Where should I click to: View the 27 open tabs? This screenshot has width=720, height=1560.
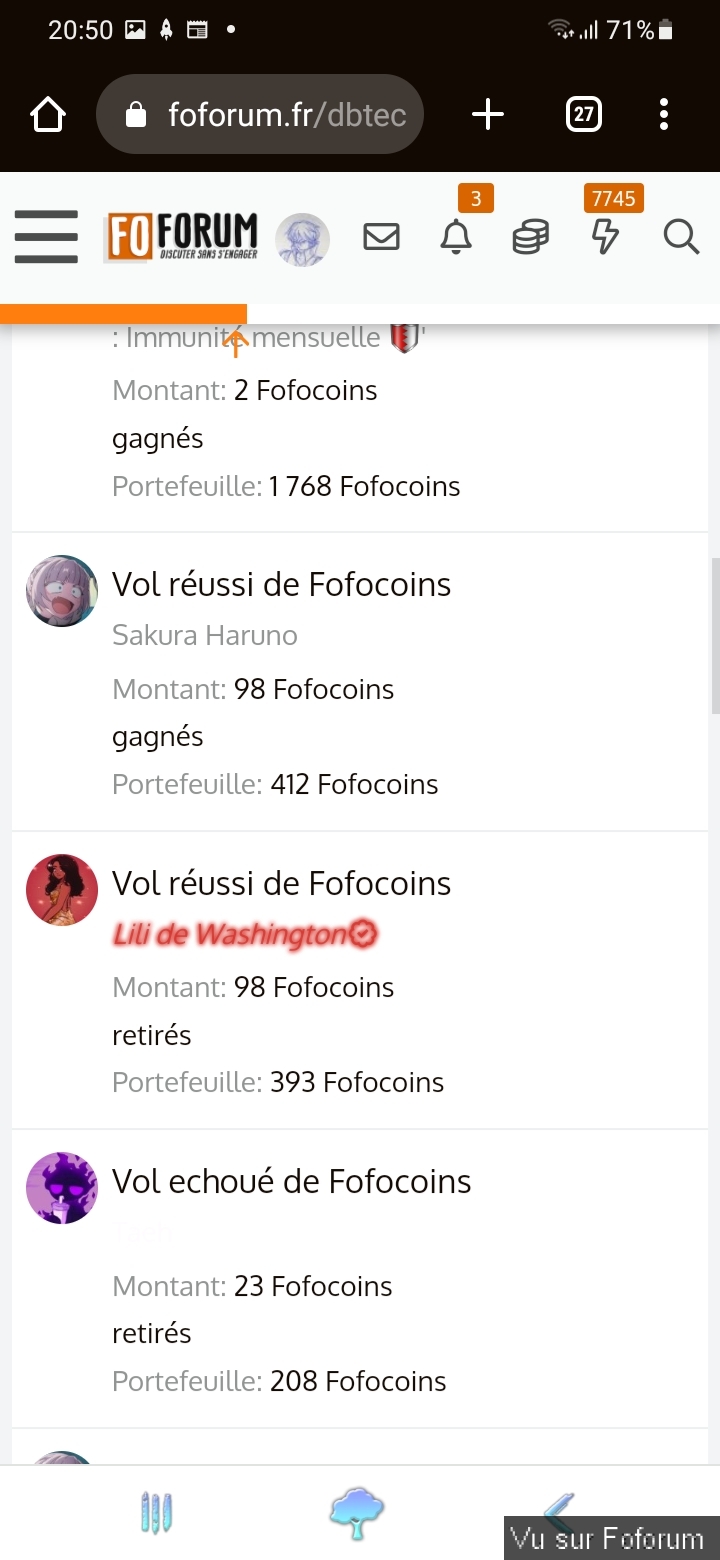pyautogui.click(x=583, y=115)
